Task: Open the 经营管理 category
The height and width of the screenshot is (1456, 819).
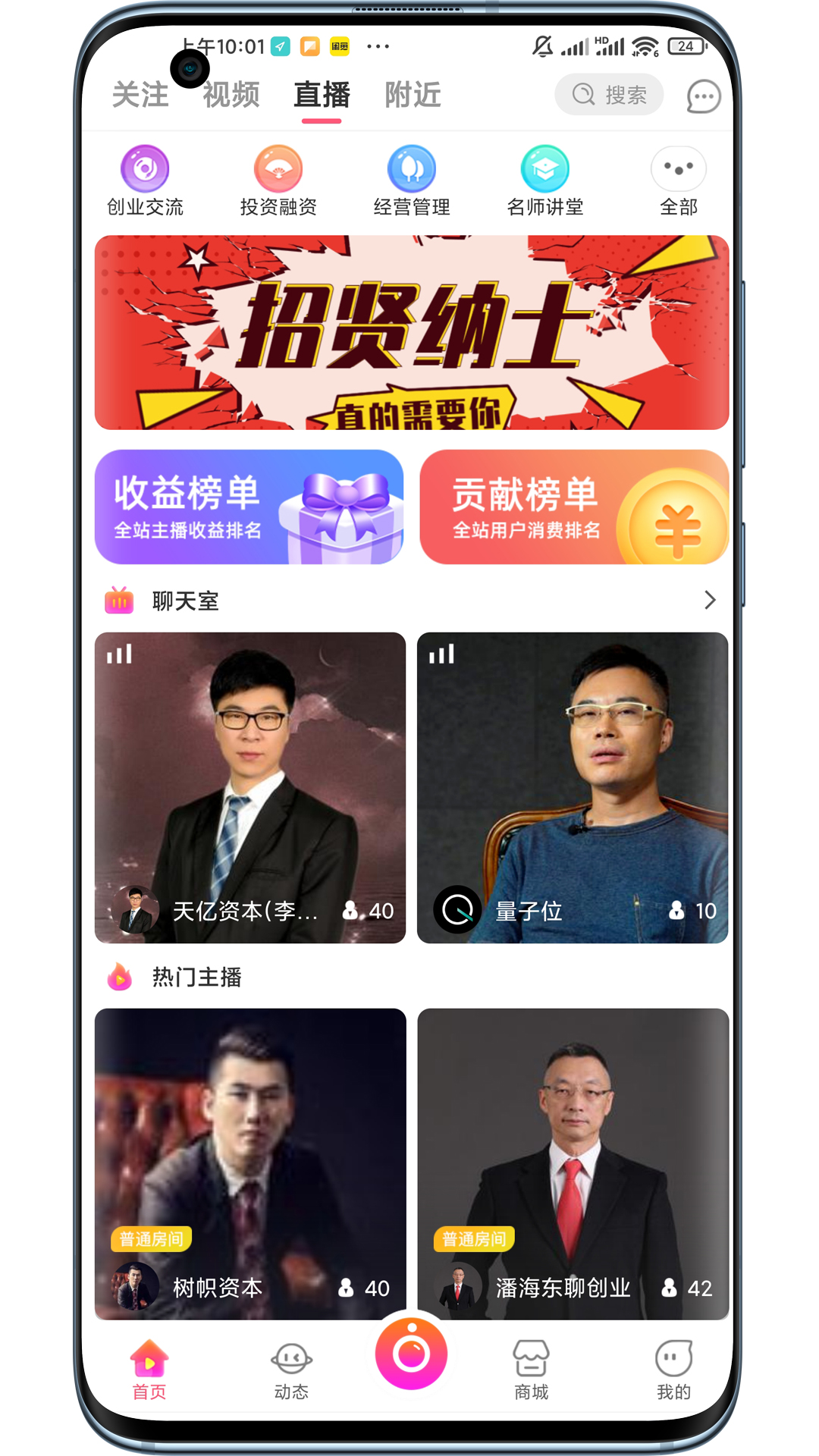Action: [412, 181]
